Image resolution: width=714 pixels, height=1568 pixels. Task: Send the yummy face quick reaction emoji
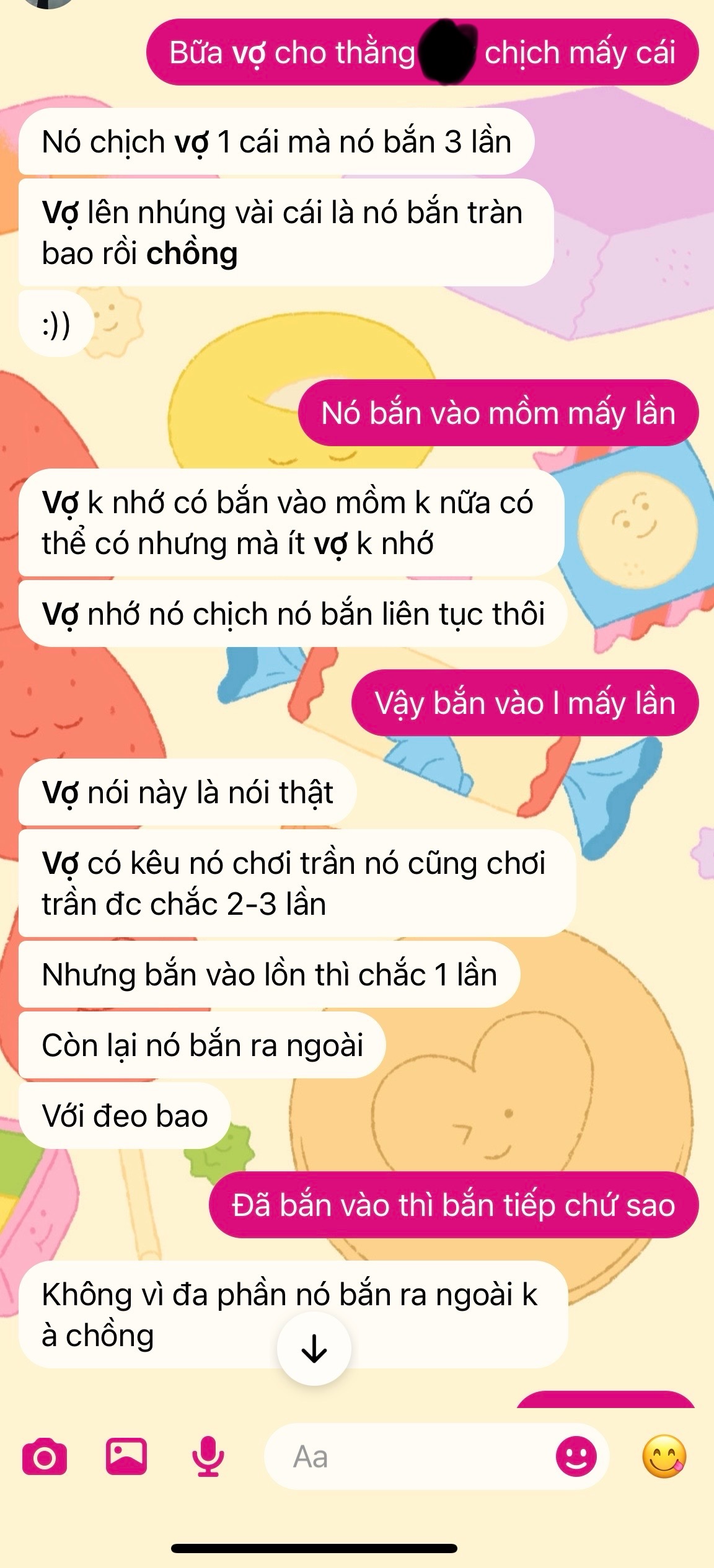[664, 1456]
